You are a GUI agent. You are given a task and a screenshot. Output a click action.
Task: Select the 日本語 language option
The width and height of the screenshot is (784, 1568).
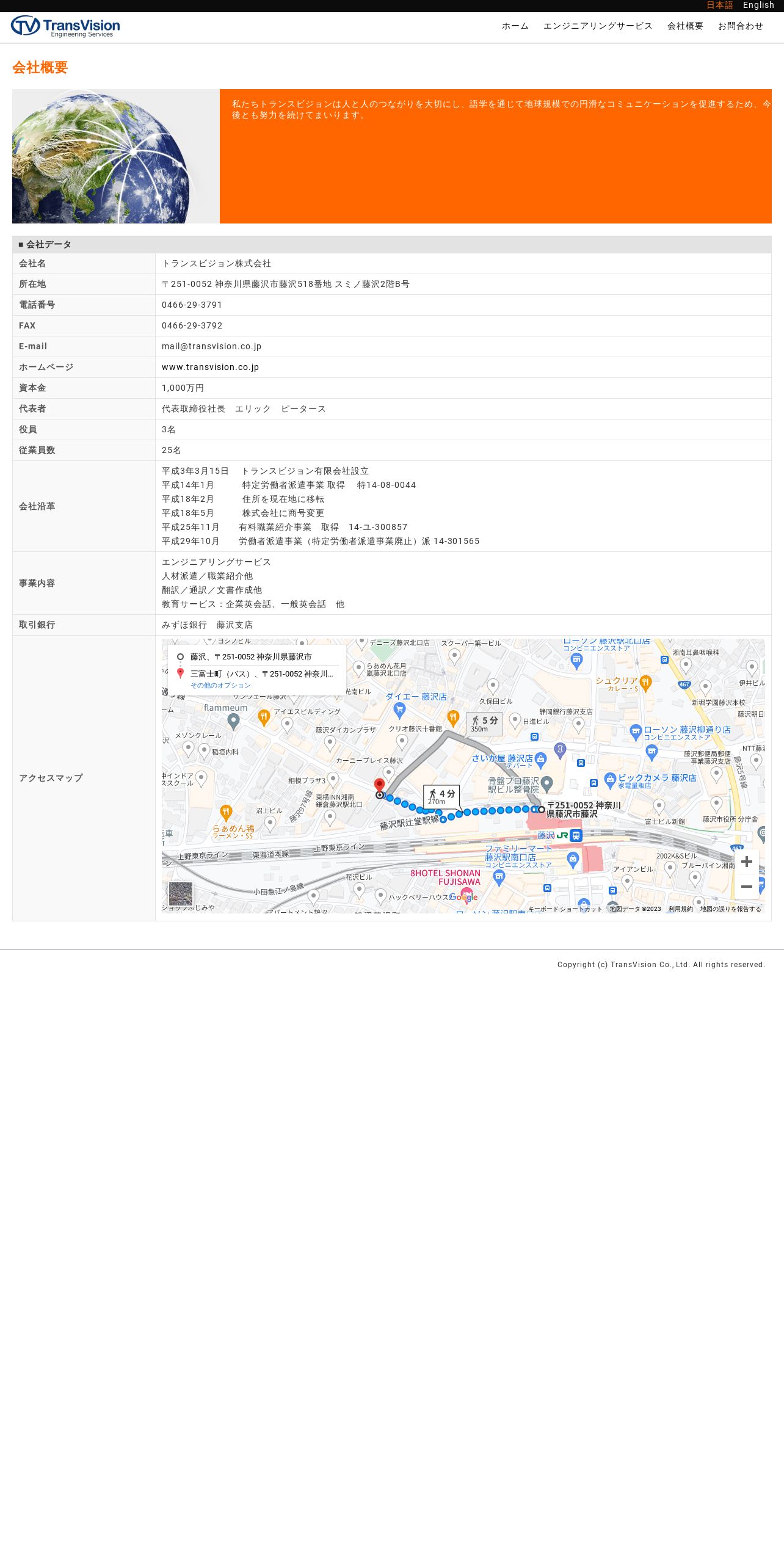[x=719, y=5]
